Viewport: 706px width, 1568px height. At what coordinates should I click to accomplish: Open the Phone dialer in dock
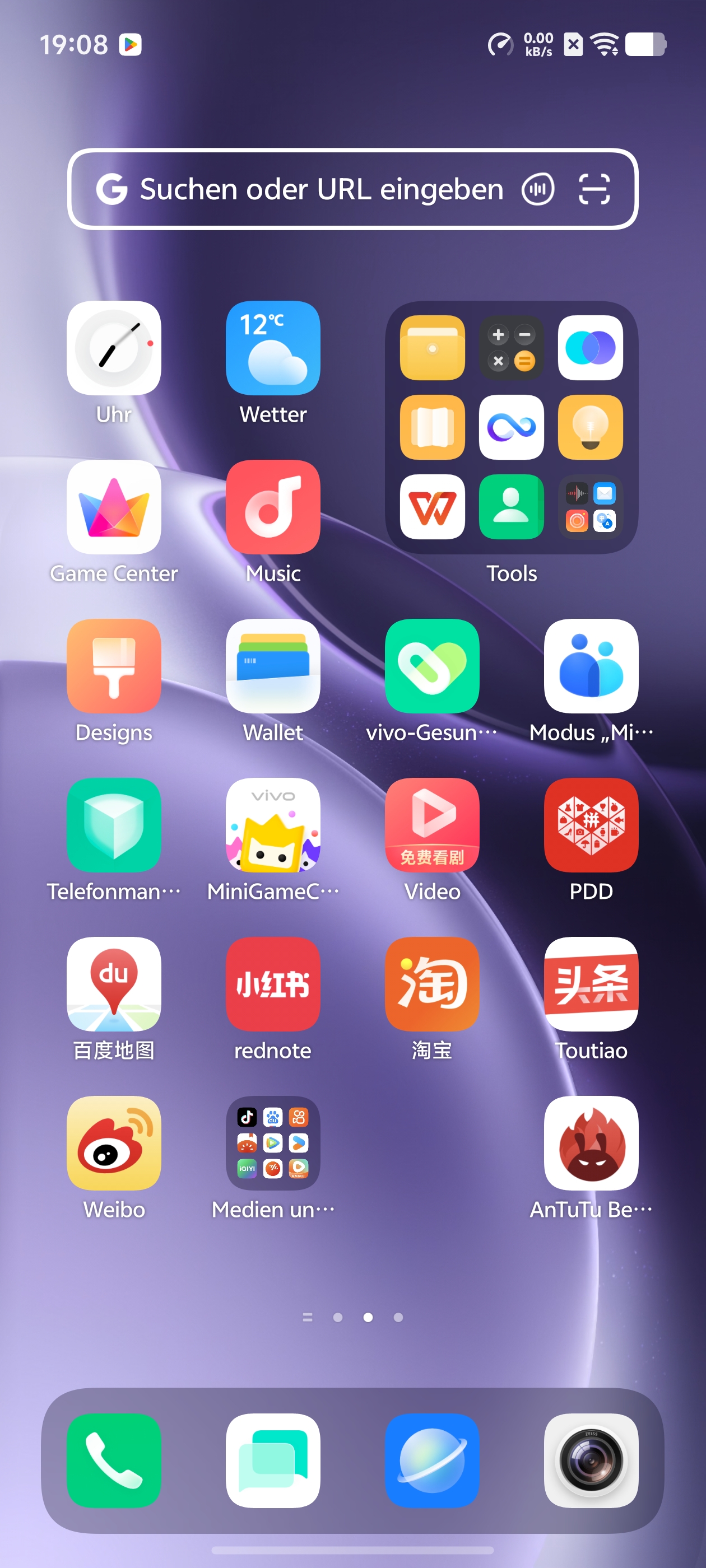coord(114,1460)
